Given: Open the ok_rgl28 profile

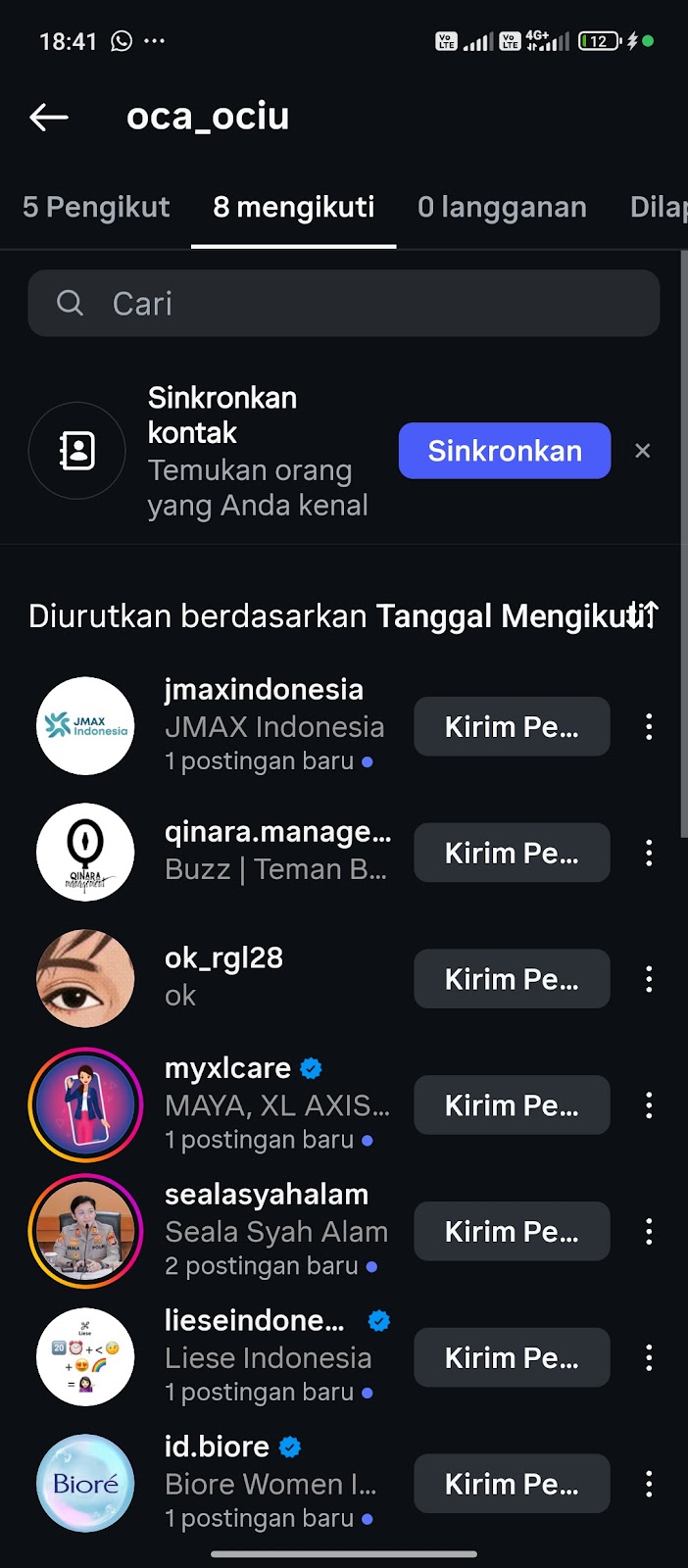Looking at the screenshot, I should [223, 958].
